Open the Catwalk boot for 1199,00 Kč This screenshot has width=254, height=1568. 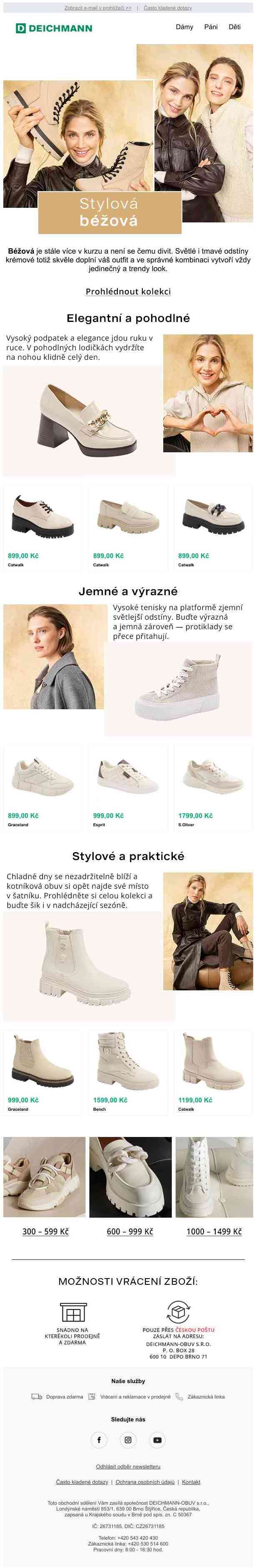pos(213,1062)
